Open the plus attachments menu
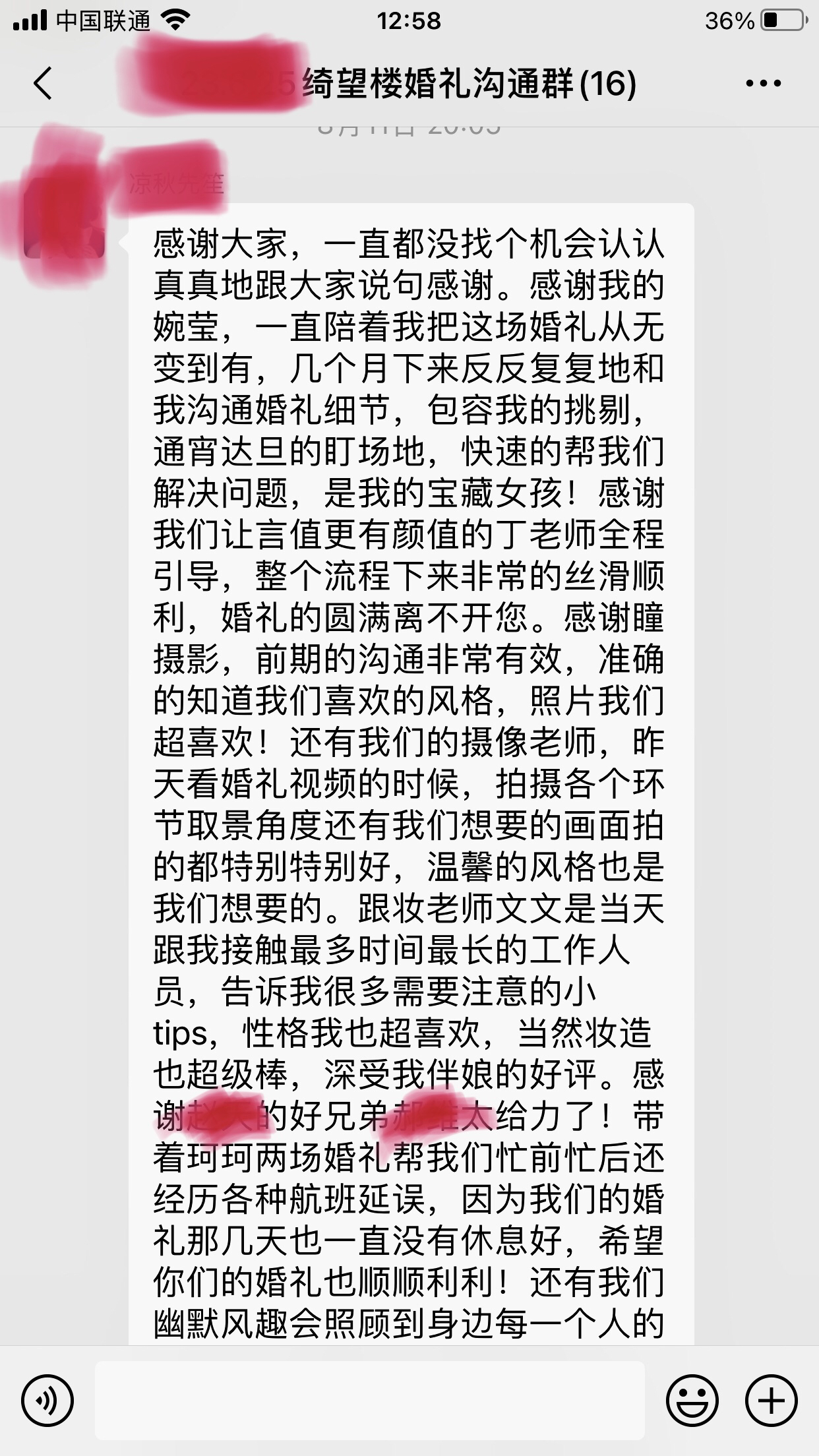Image resolution: width=819 pixels, height=1456 pixels. (771, 1400)
